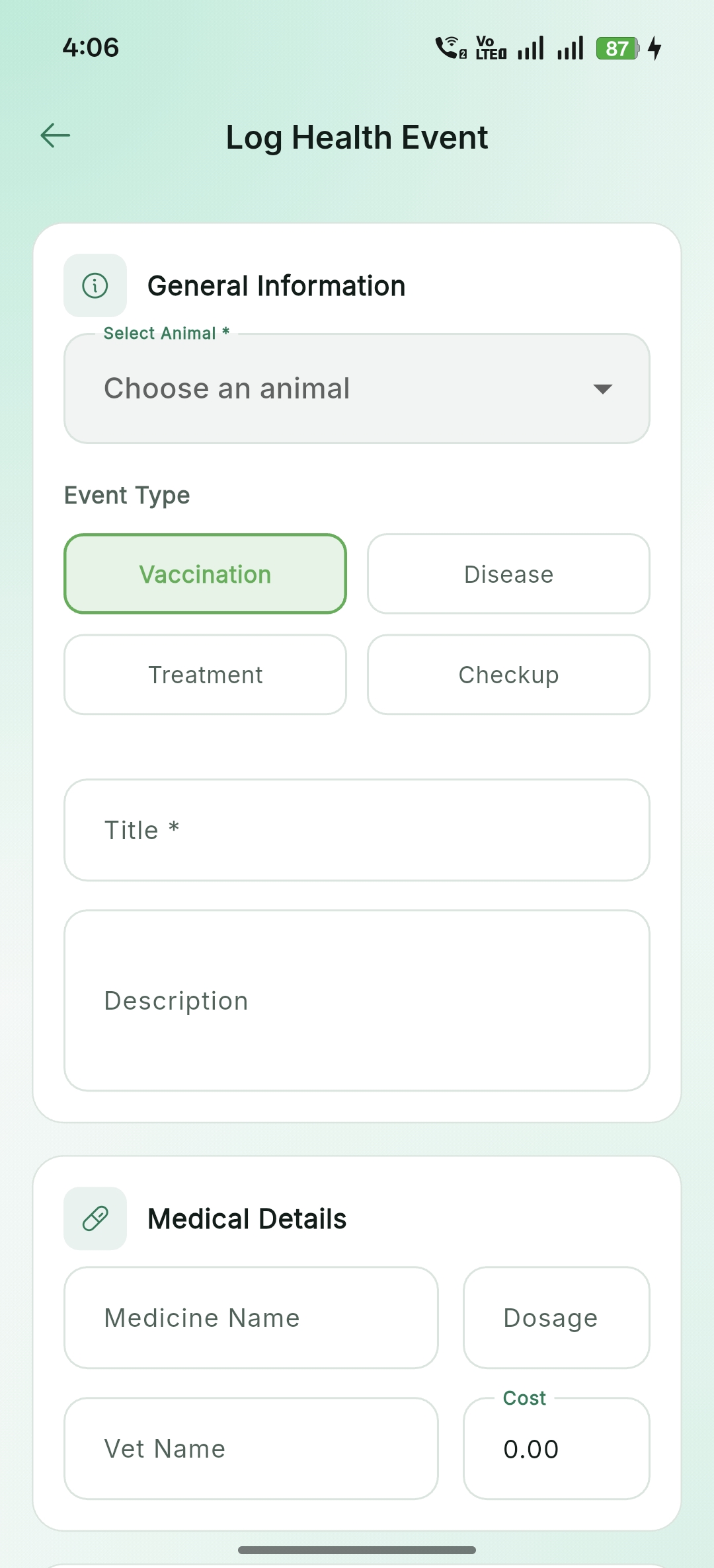Choose Treatment as the event type
This screenshot has width=714, height=1568.
click(205, 674)
